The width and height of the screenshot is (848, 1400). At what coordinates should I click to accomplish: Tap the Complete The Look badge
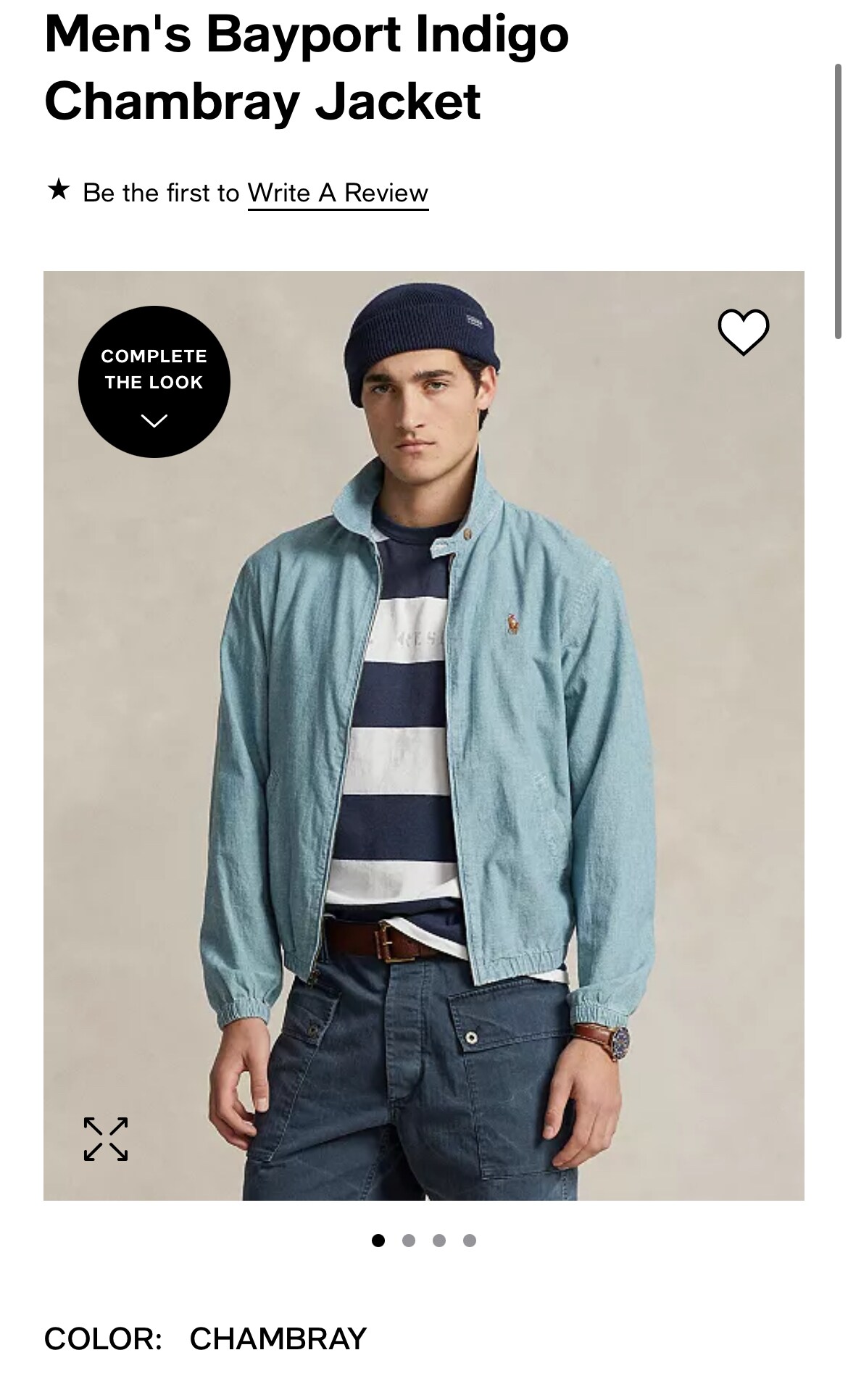point(154,382)
